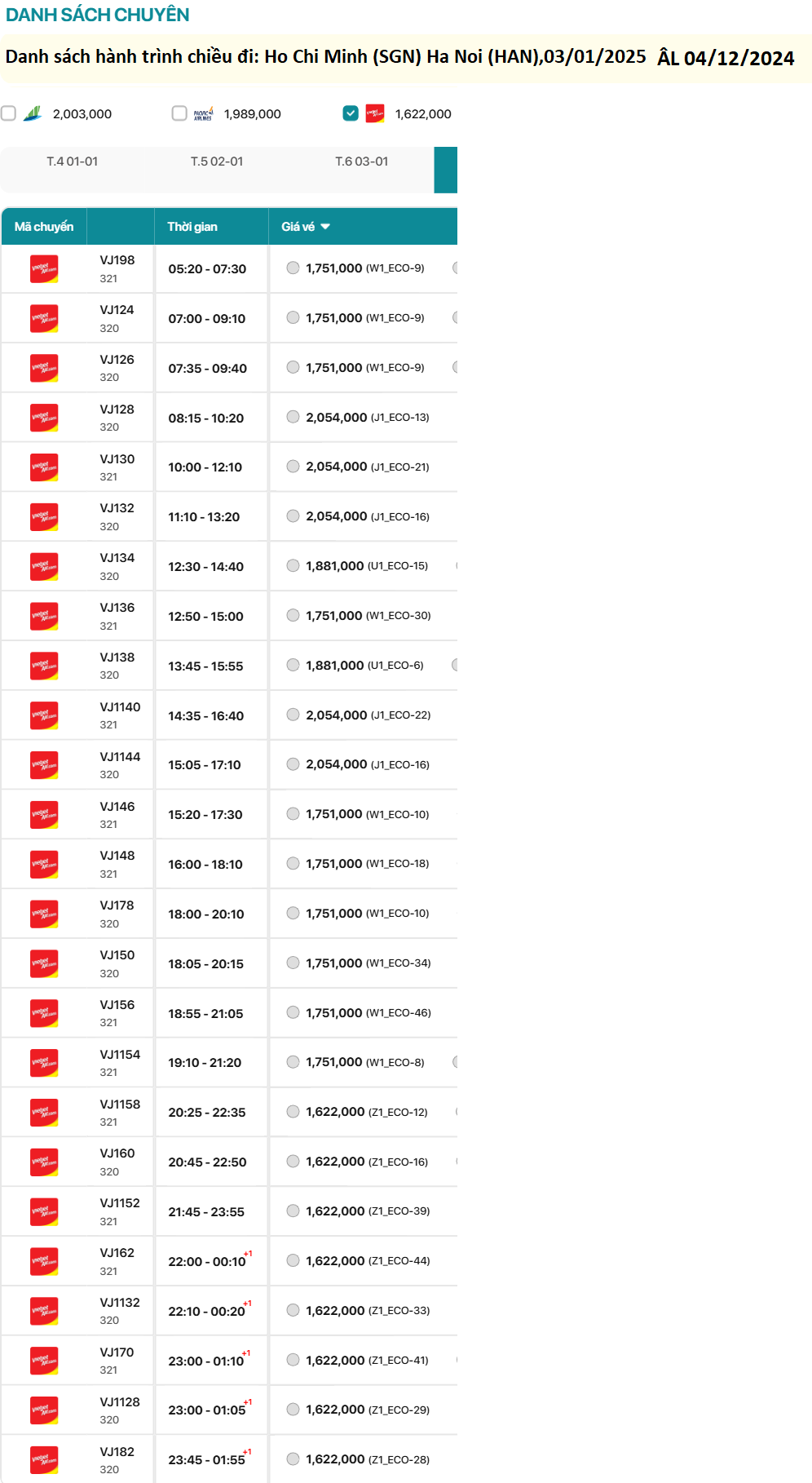The image size is (812, 1483).
Task: Choose fare for flight VJ1152 21:45
Action: 293,1211
